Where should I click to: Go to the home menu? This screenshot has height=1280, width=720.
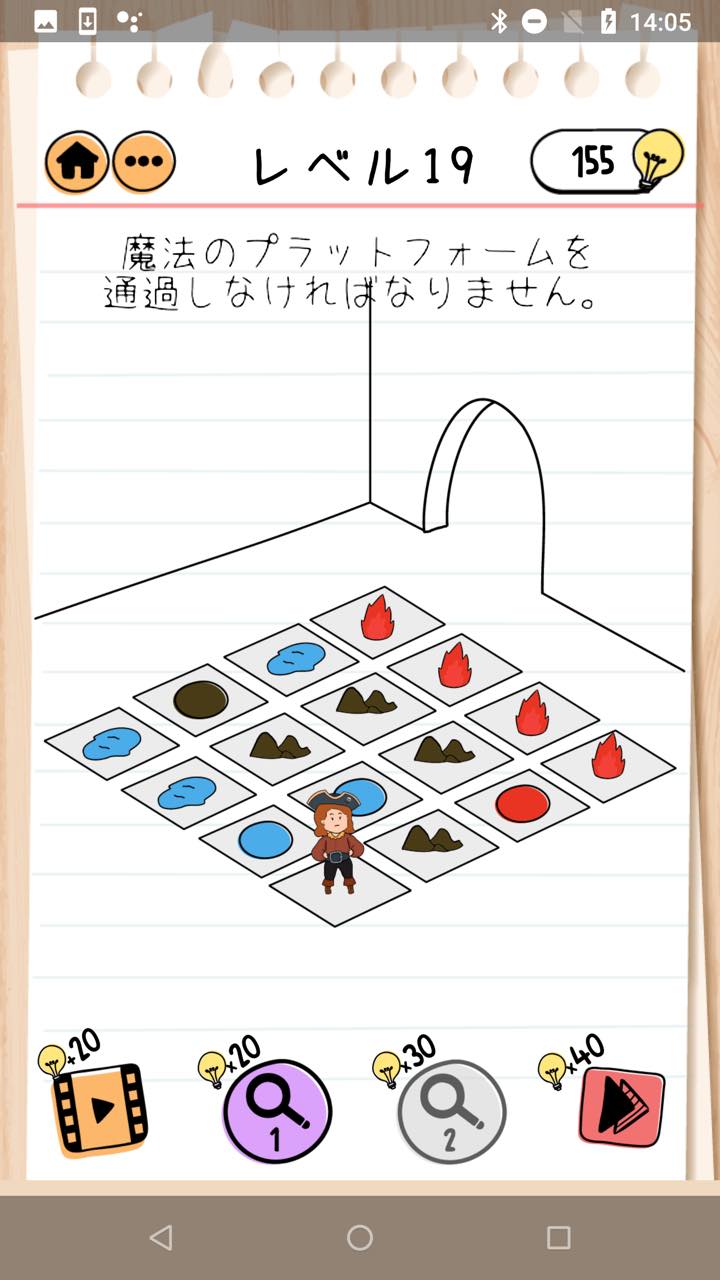point(77,162)
